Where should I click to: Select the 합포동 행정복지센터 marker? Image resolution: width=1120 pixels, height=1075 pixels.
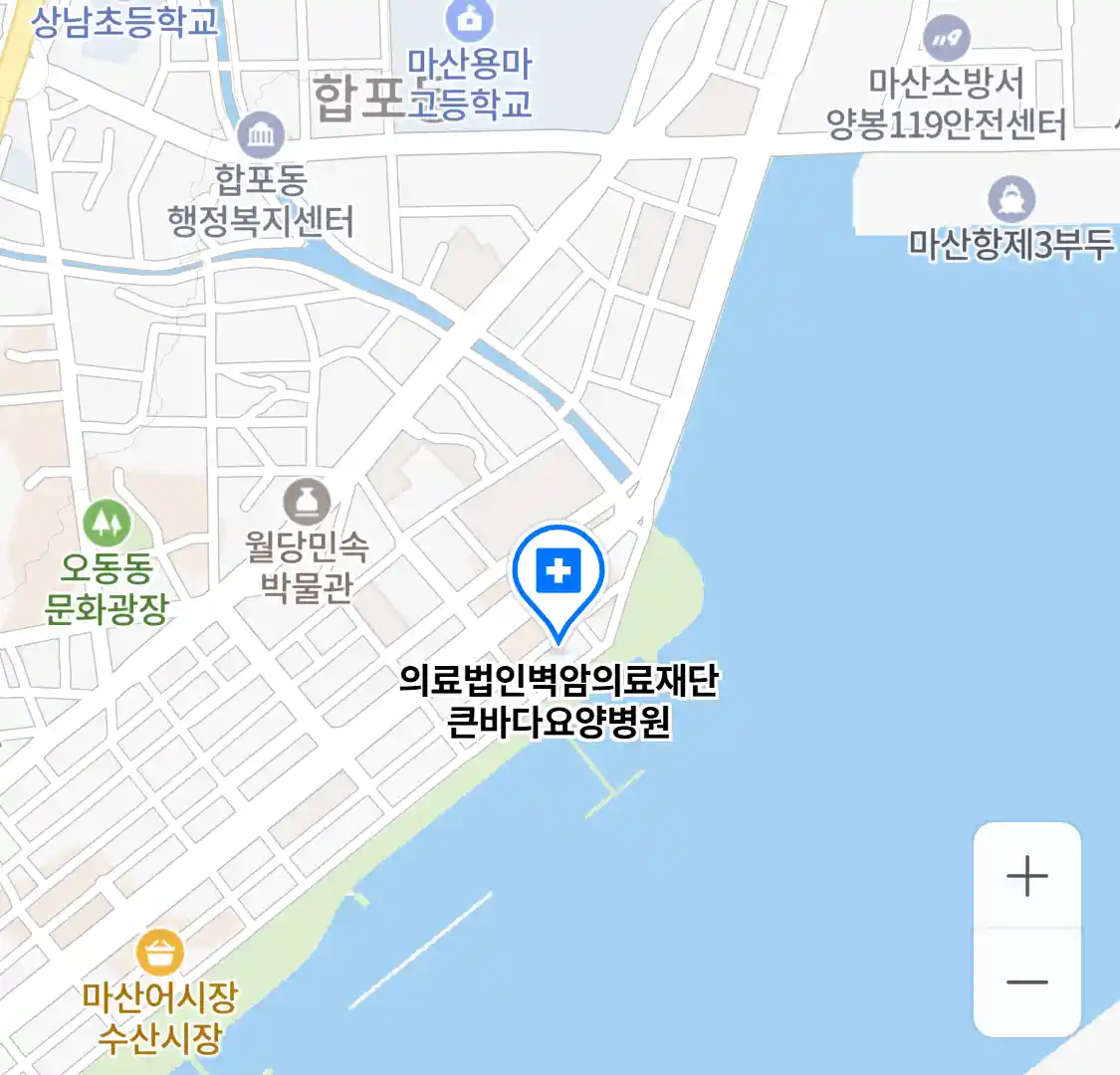pos(261,136)
